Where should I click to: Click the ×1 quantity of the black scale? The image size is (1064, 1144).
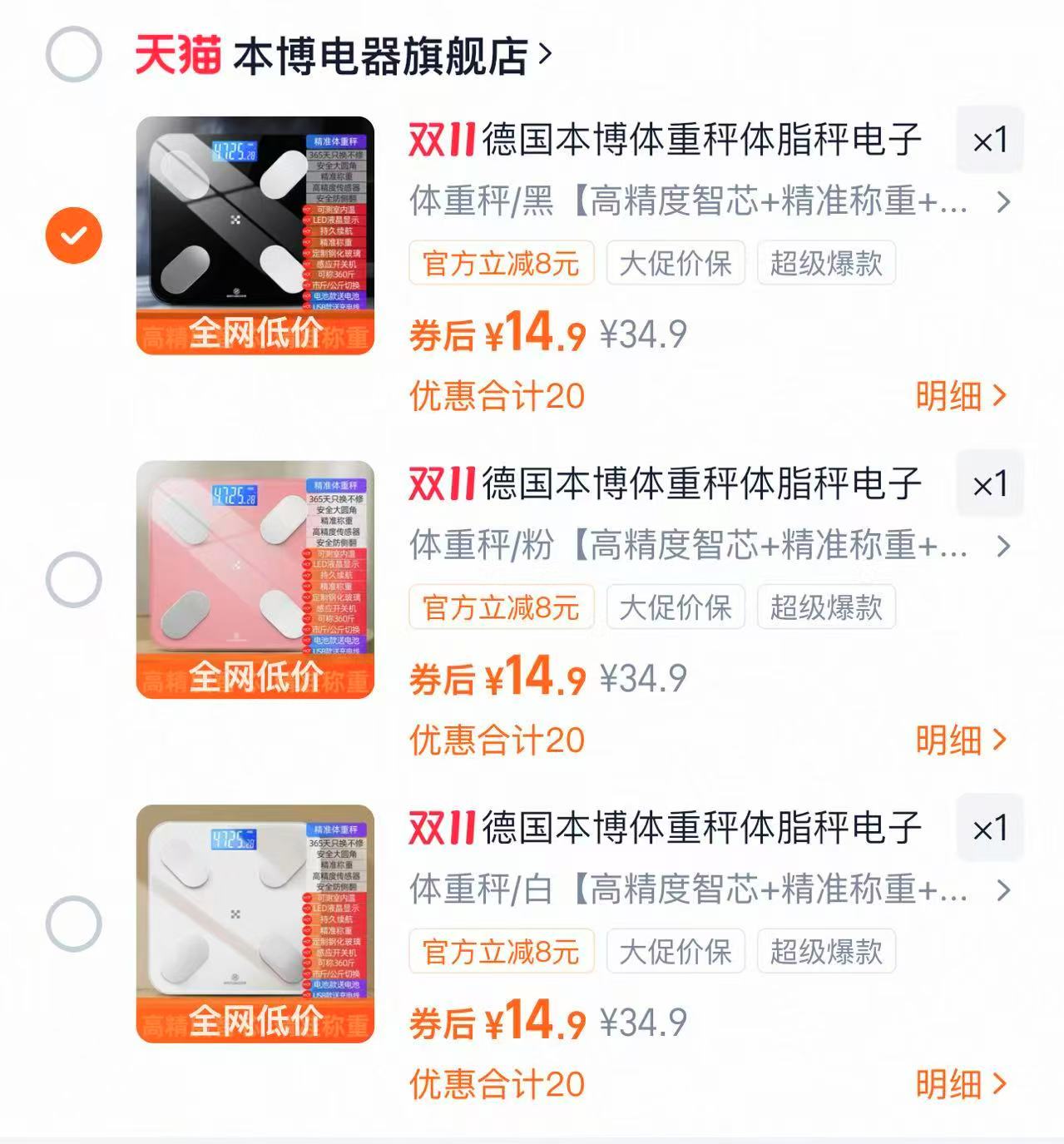tap(989, 140)
